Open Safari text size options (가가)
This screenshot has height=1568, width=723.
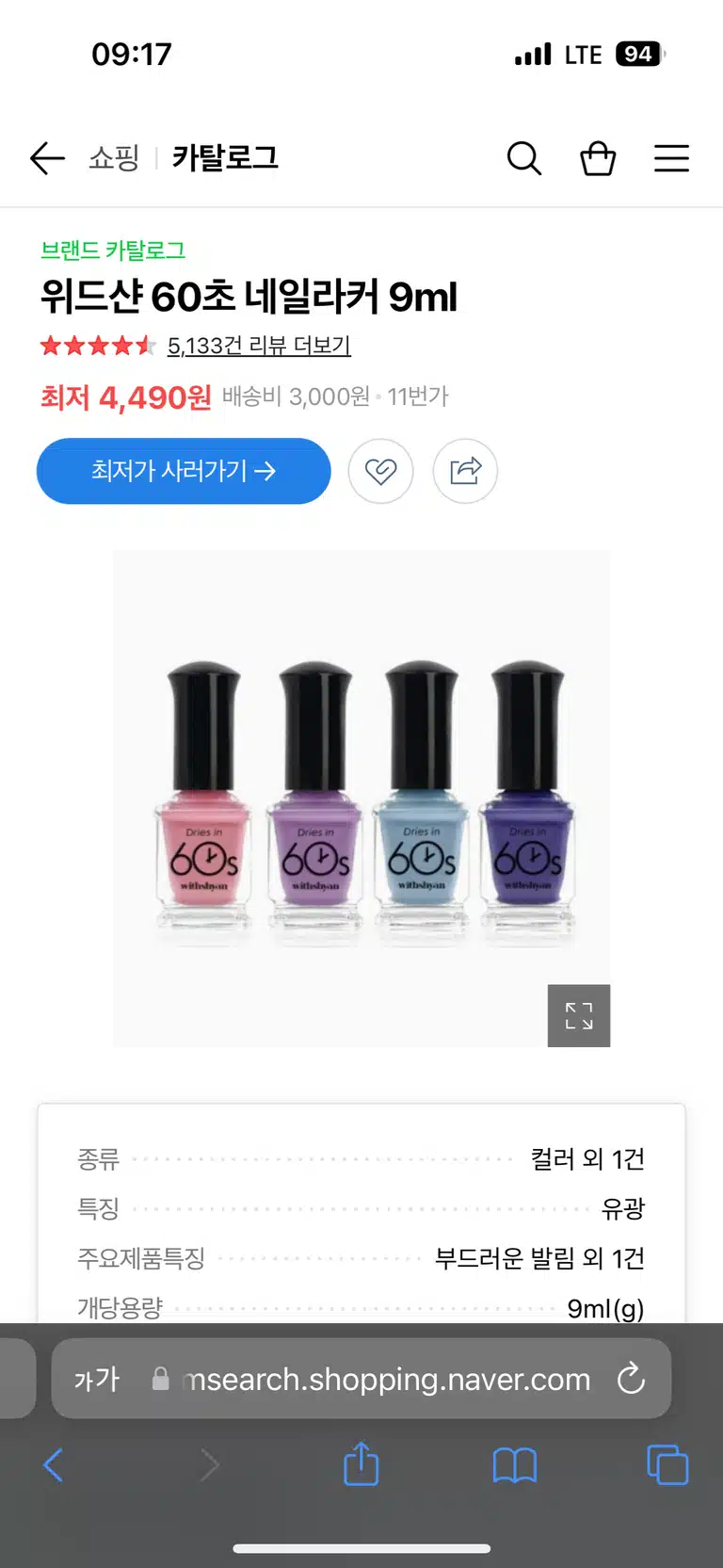[x=97, y=1380]
